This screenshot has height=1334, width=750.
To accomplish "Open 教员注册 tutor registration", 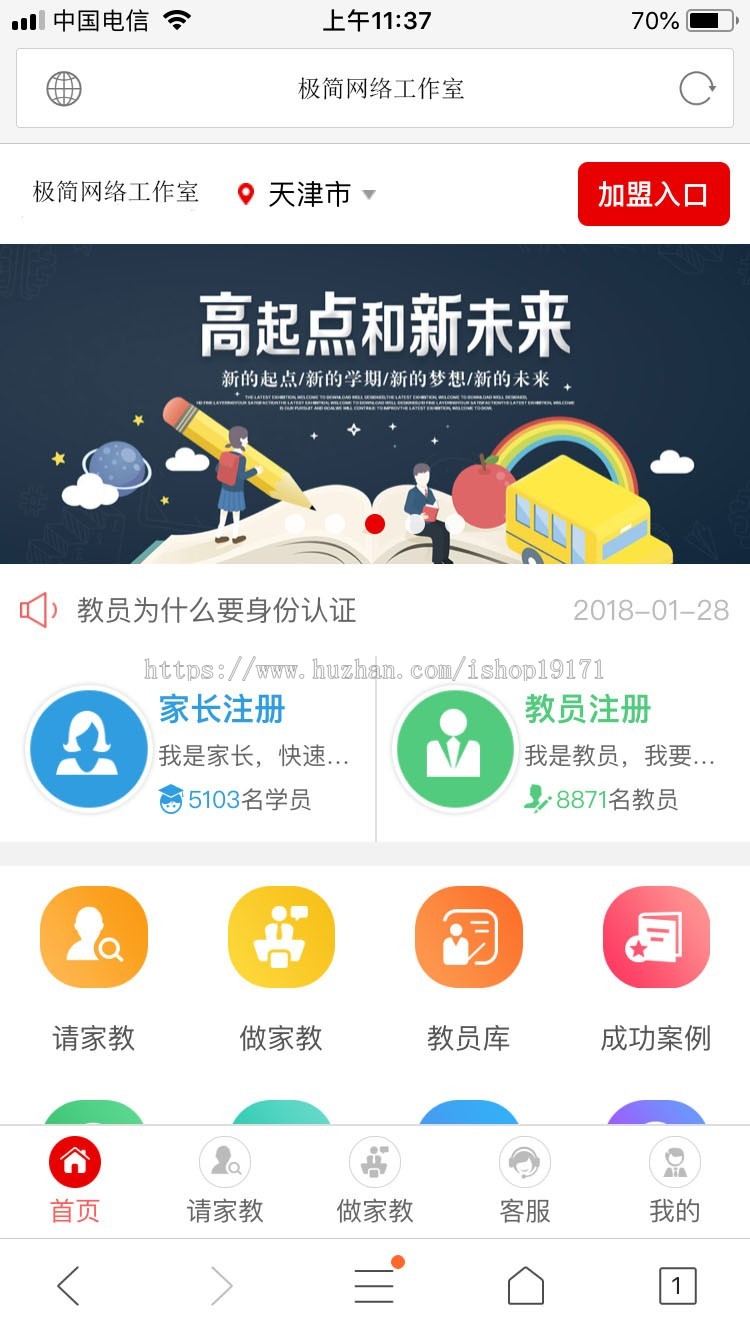I will (588, 710).
